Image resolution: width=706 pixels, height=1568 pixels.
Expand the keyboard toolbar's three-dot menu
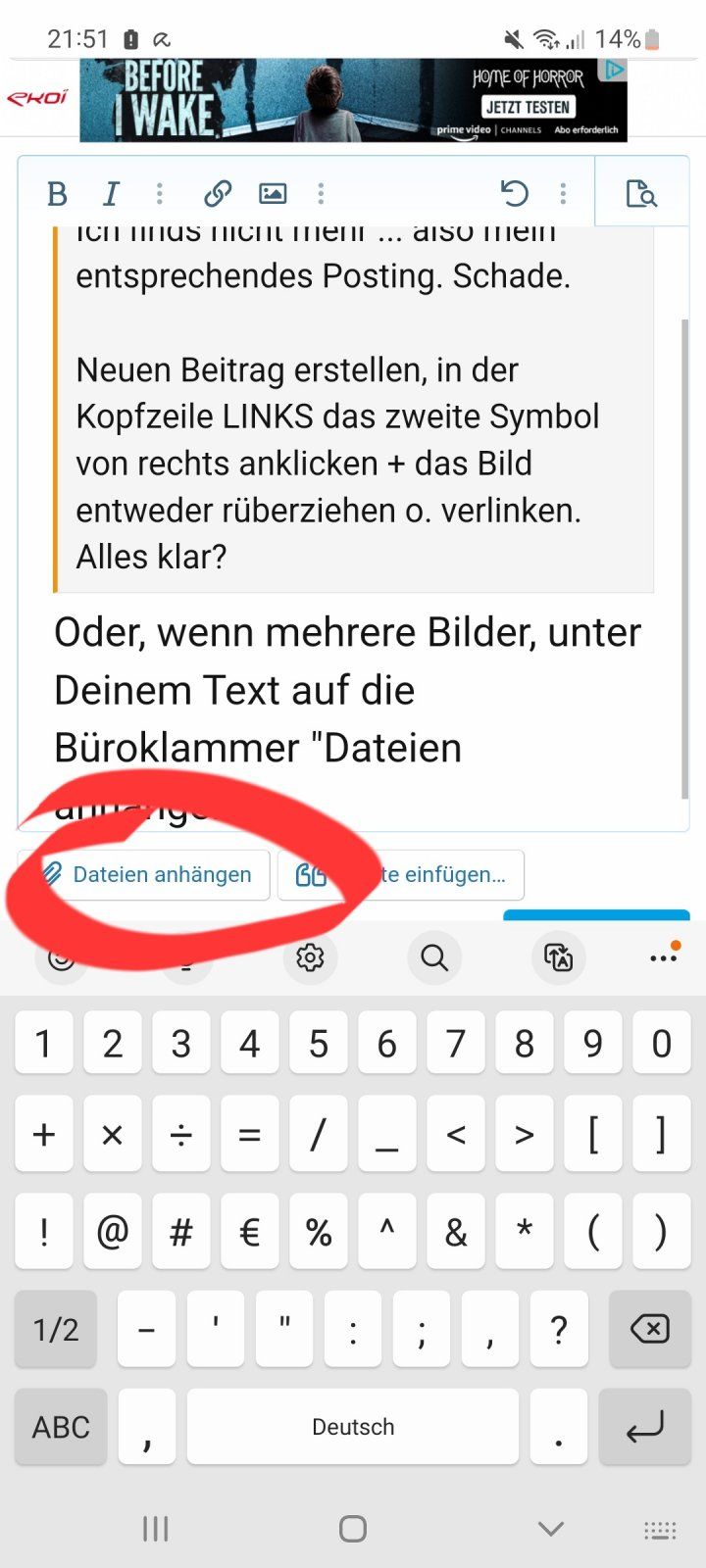tap(664, 957)
